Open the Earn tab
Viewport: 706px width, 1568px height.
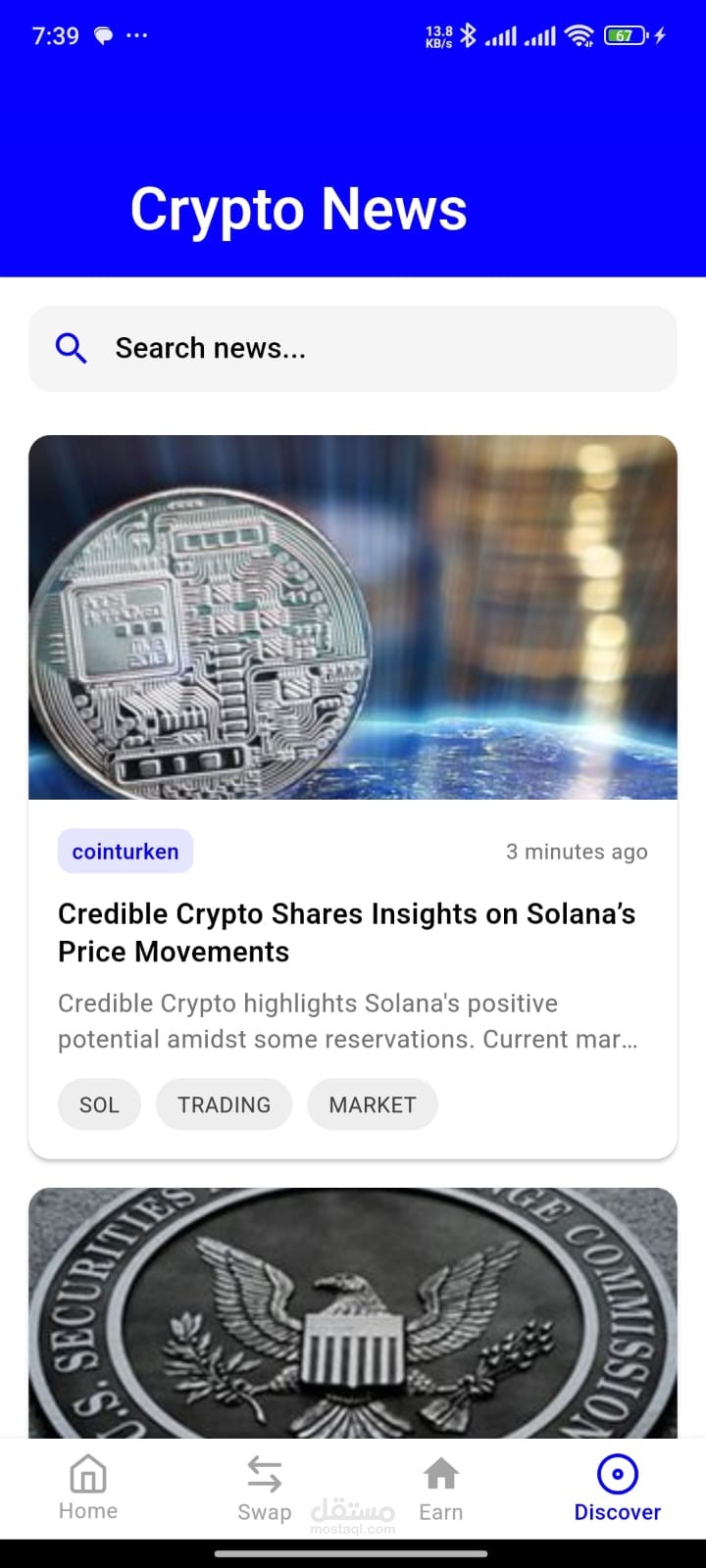coord(441,1488)
